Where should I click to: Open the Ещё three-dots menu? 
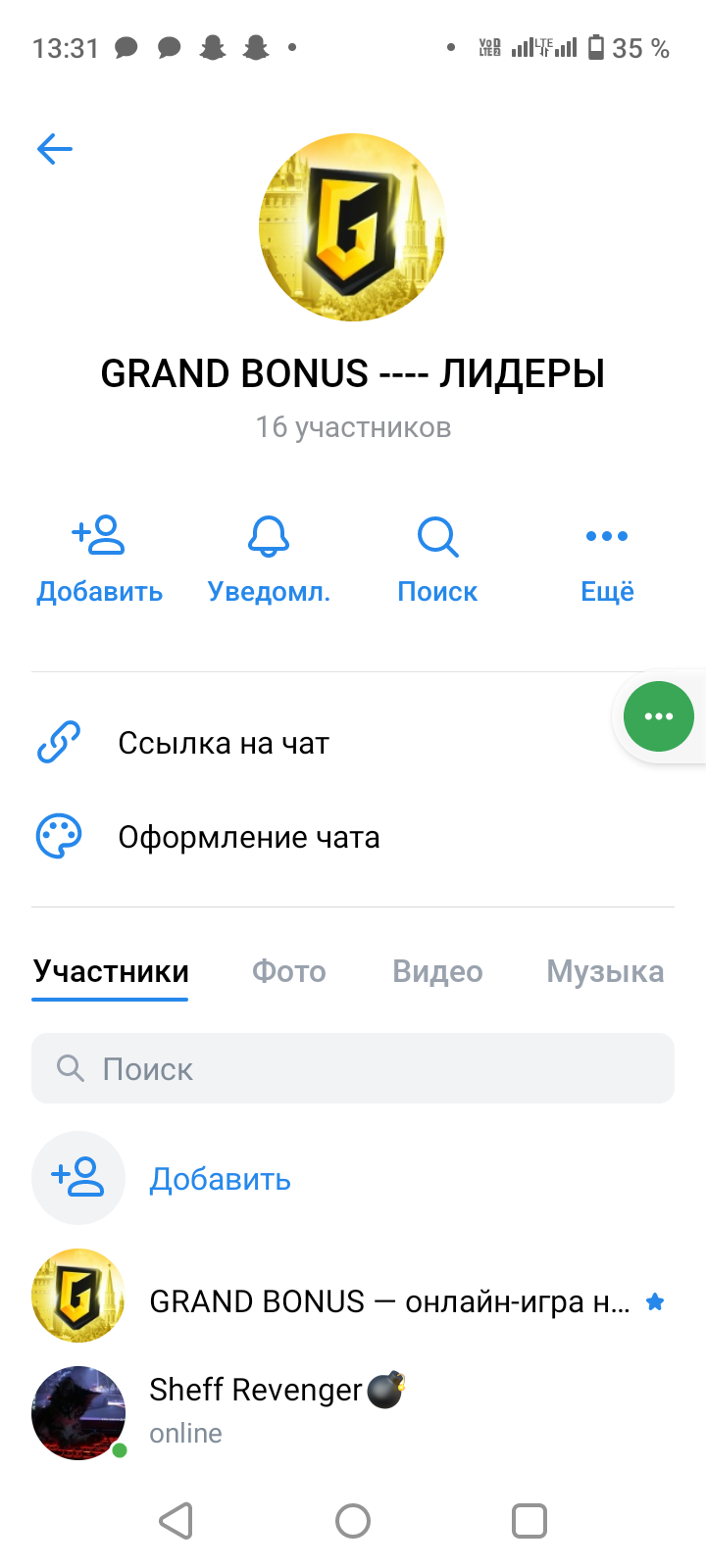tap(606, 535)
